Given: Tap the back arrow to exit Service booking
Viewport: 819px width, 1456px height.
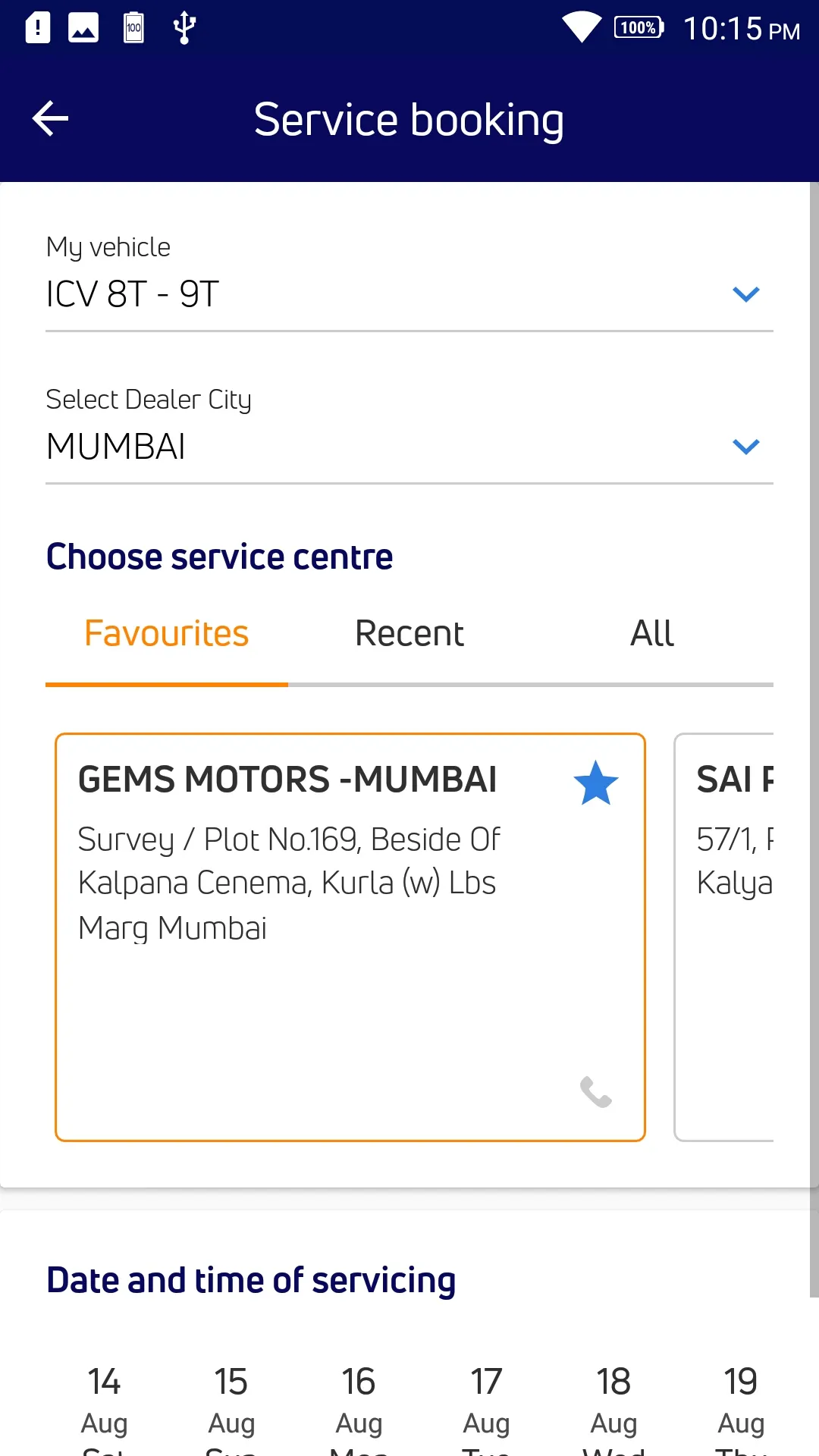Looking at the screenshot, I should [50, 118].
